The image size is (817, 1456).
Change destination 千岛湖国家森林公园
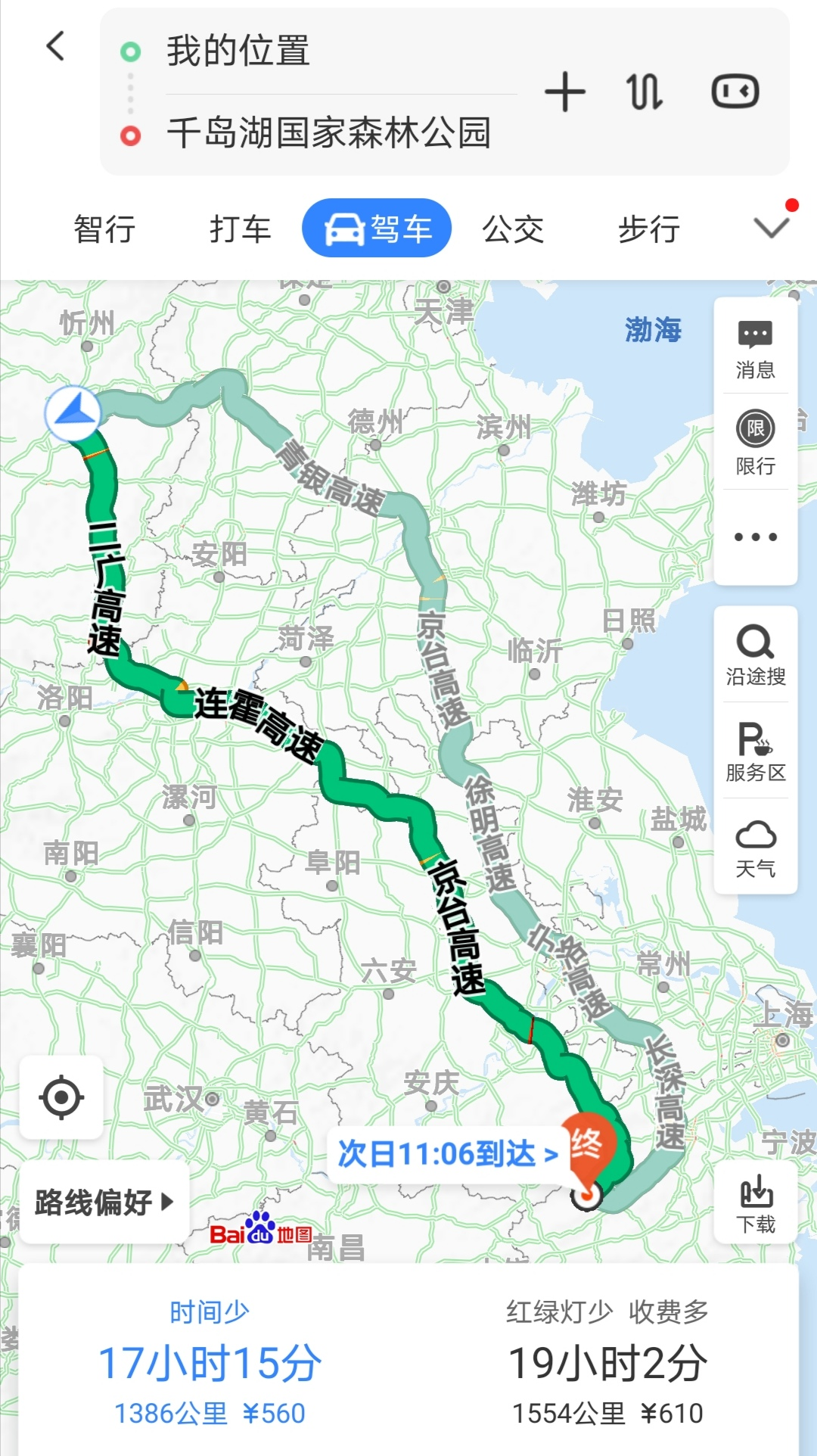(x=328, y=133)
